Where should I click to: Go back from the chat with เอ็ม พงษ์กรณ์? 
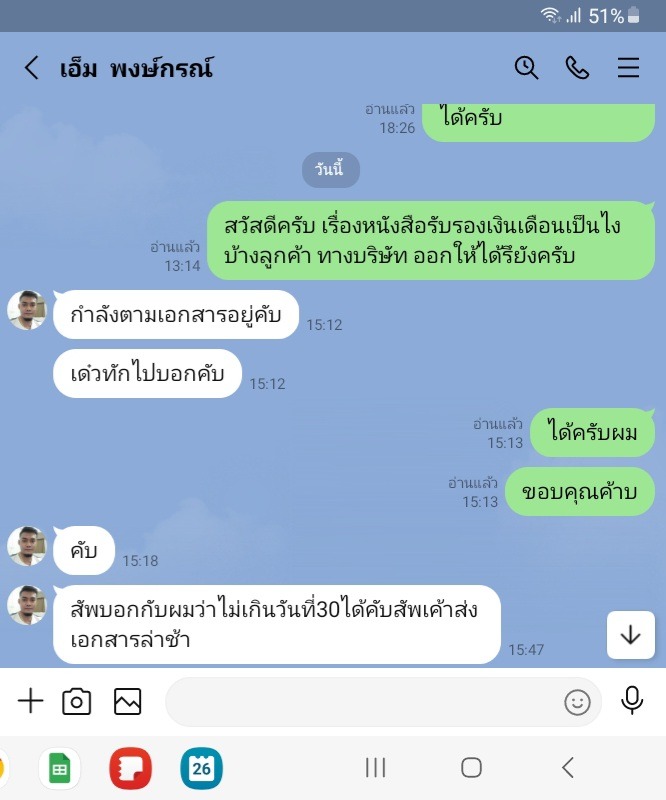(x=32, y=68)
